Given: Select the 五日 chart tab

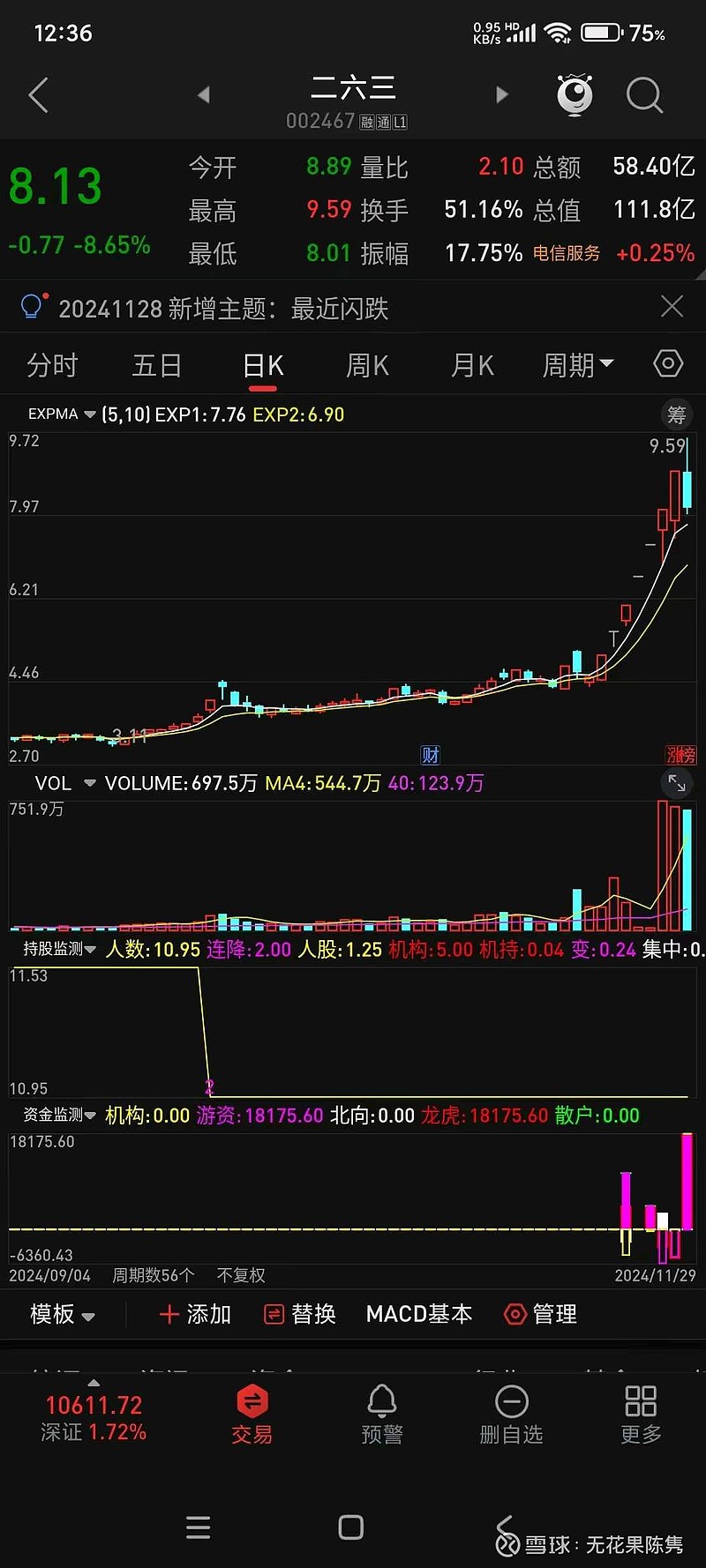Looking at the screenshot, I should (157, 365).
